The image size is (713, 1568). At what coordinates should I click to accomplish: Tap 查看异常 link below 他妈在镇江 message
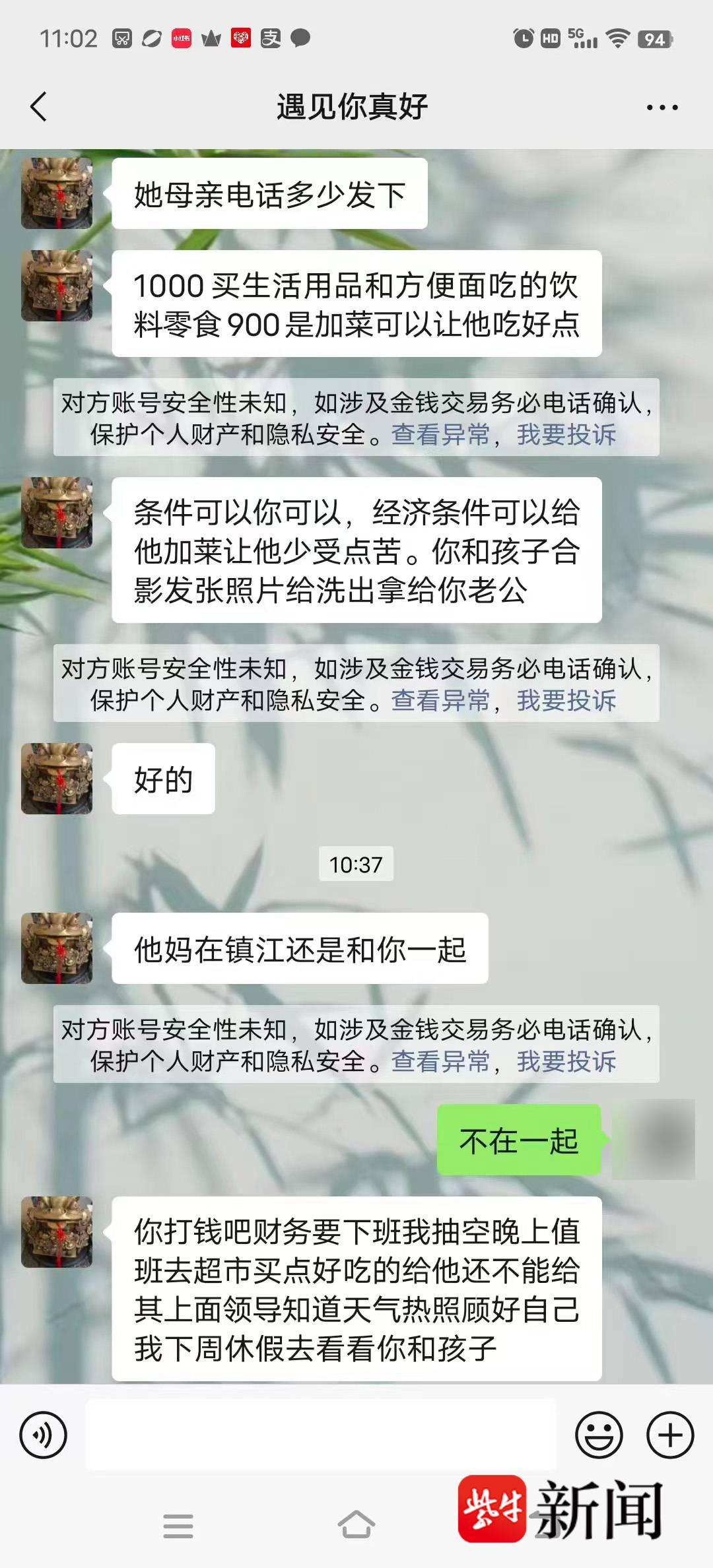pos(440,1062)
